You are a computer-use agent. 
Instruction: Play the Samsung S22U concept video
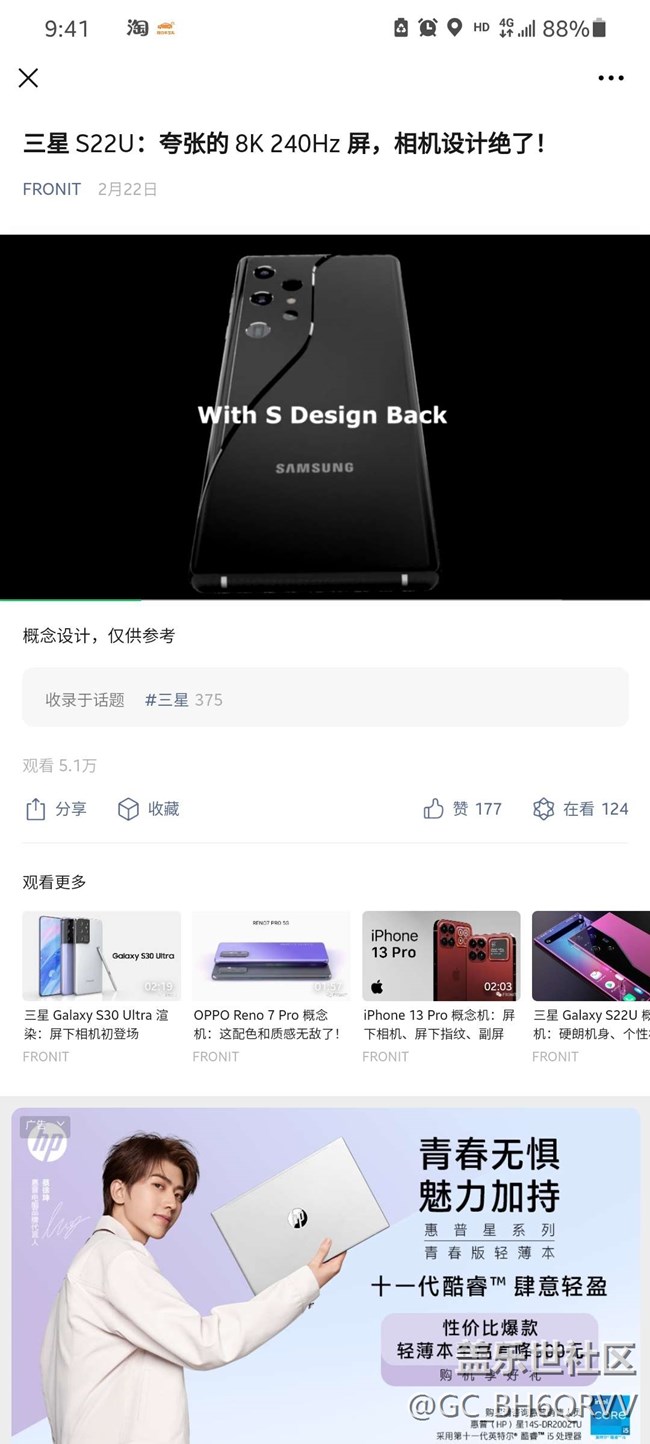pos(325,416)
